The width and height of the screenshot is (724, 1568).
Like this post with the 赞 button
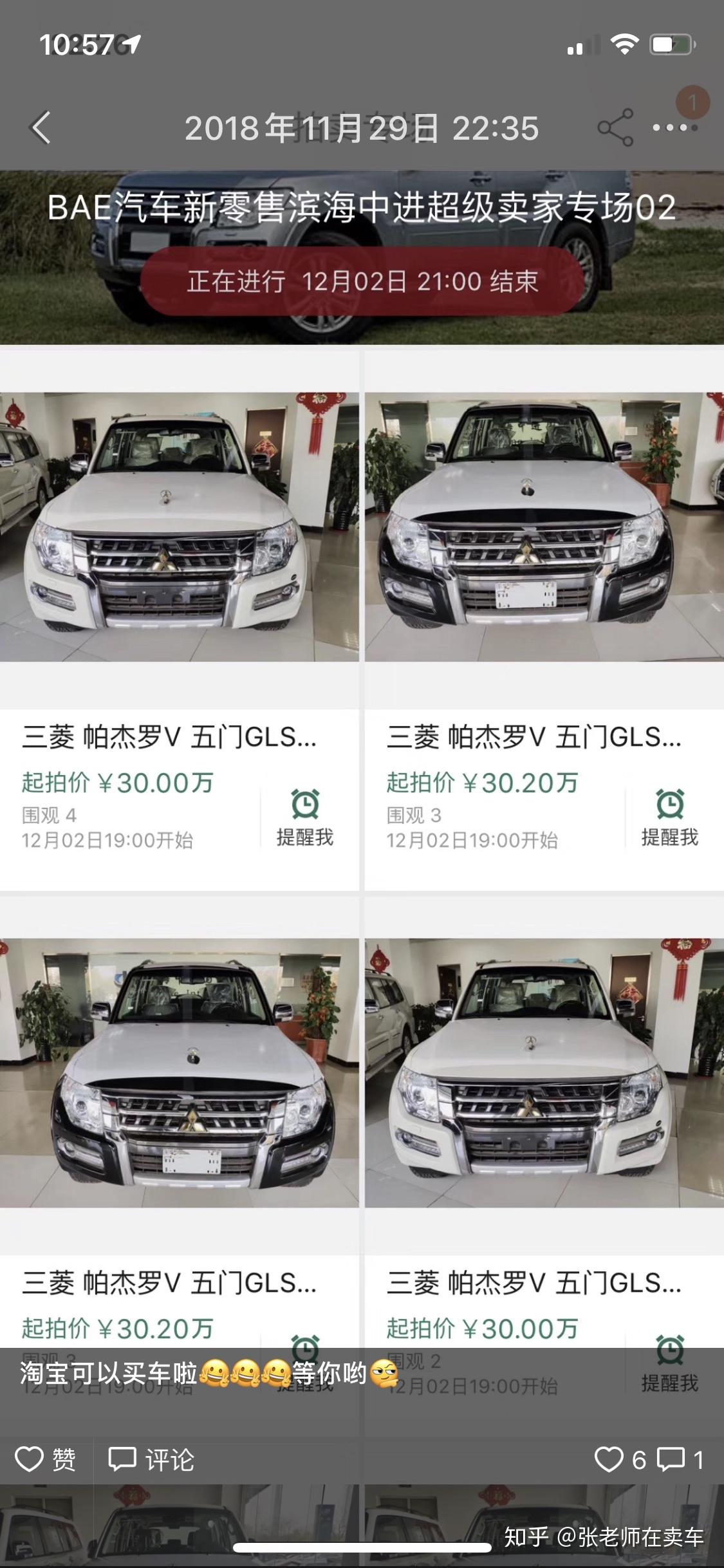[x=45, y=1459]
